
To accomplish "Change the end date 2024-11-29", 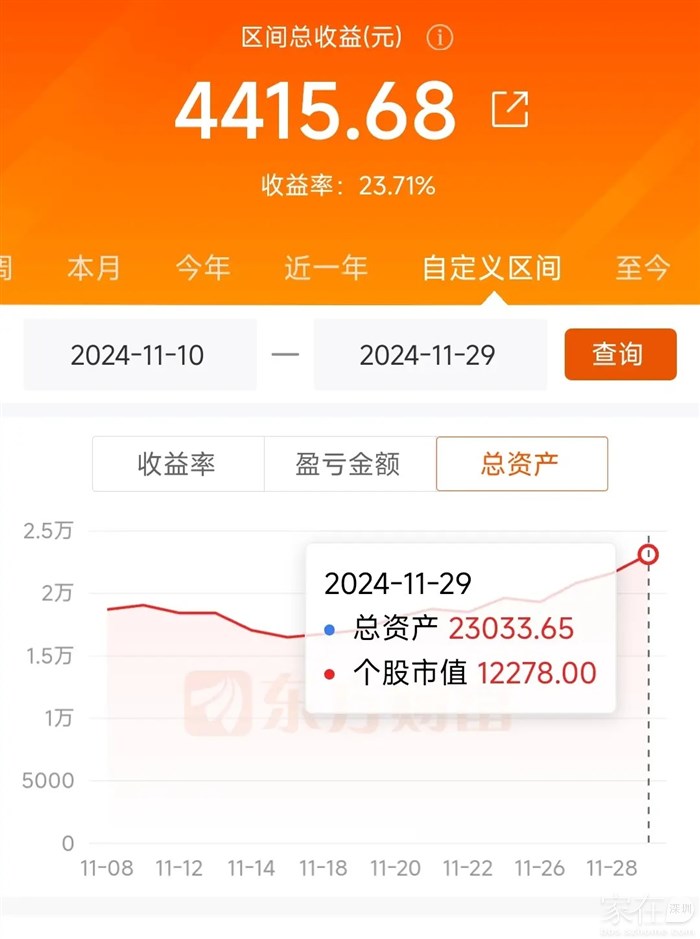I will pos(429,355).
